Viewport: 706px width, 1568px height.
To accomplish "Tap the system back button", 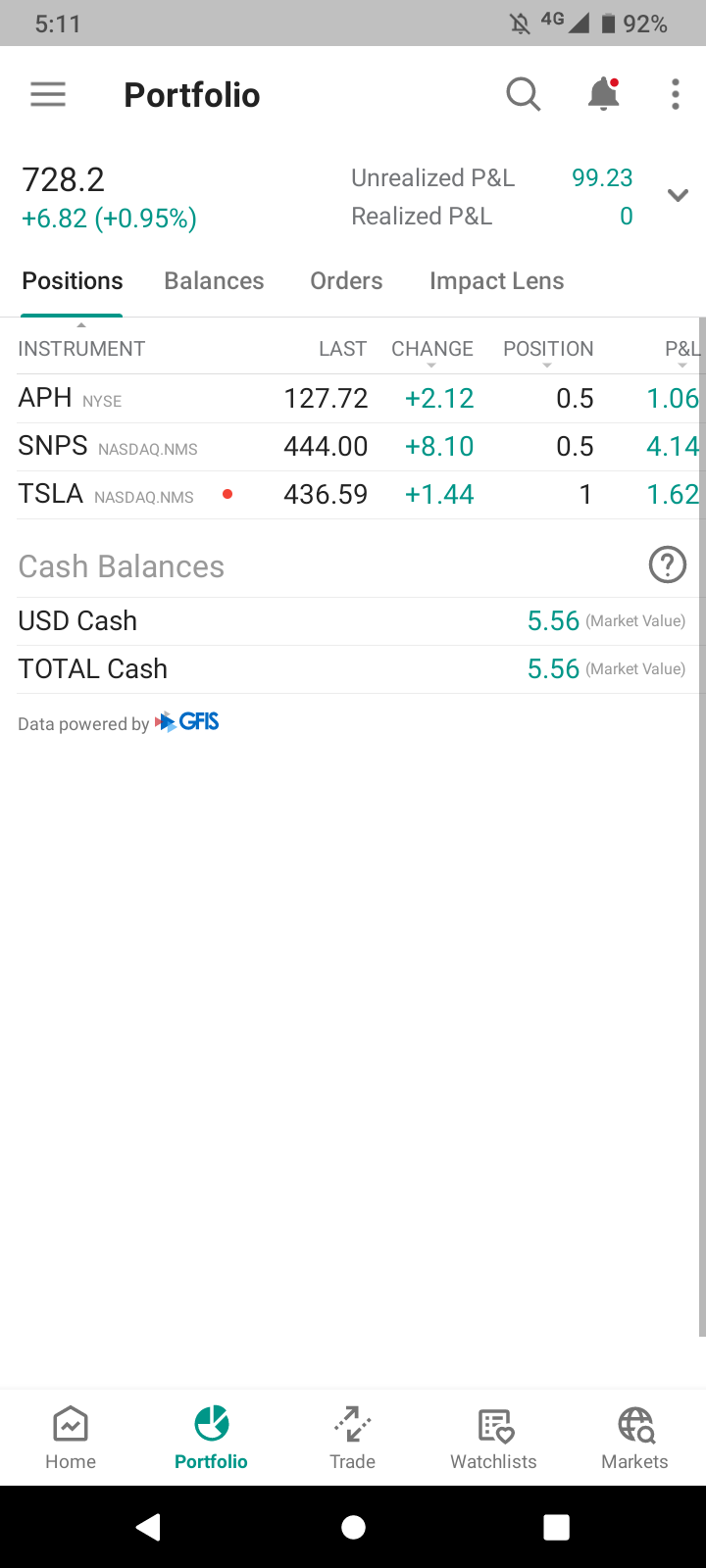I will tap(149, 1527).
